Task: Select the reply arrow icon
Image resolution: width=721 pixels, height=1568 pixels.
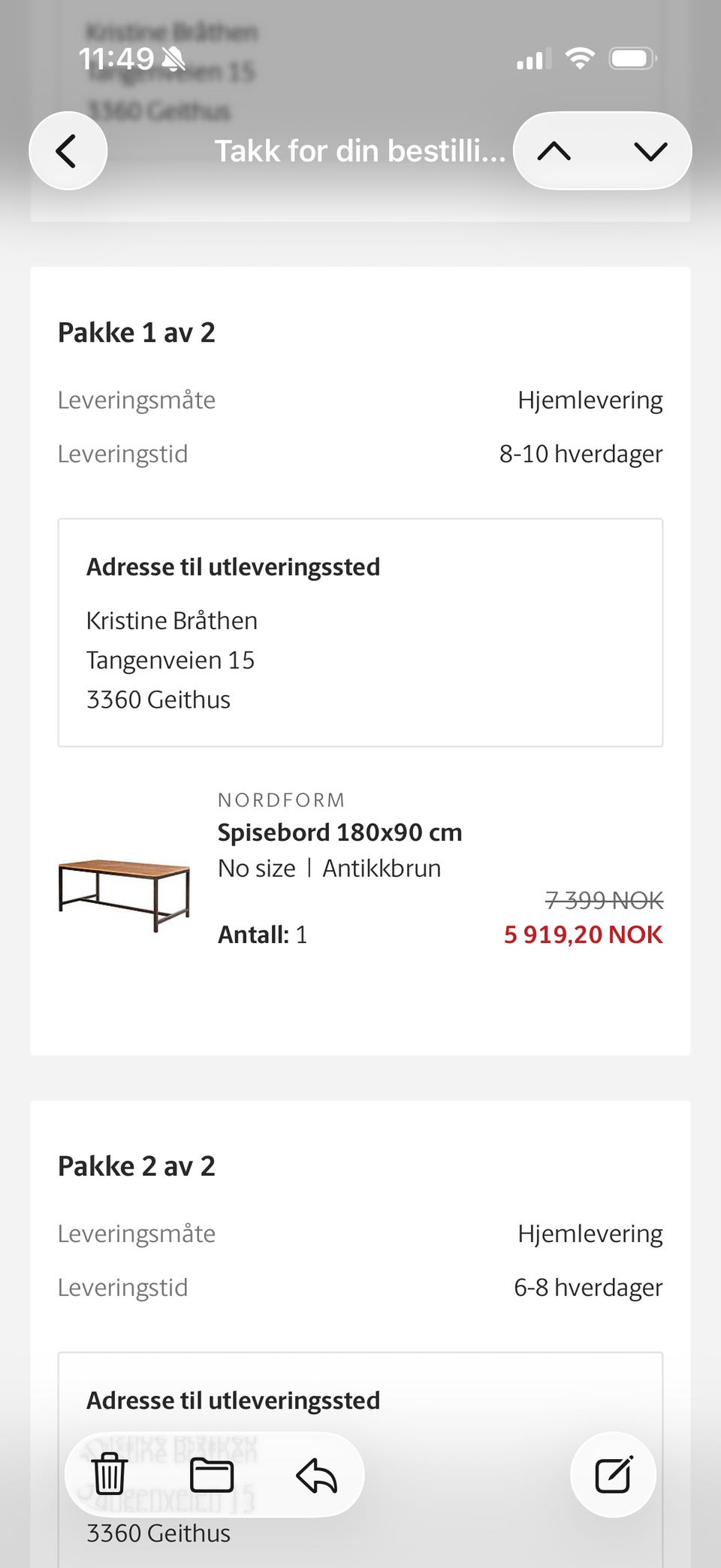Action: pos(318,1474)
